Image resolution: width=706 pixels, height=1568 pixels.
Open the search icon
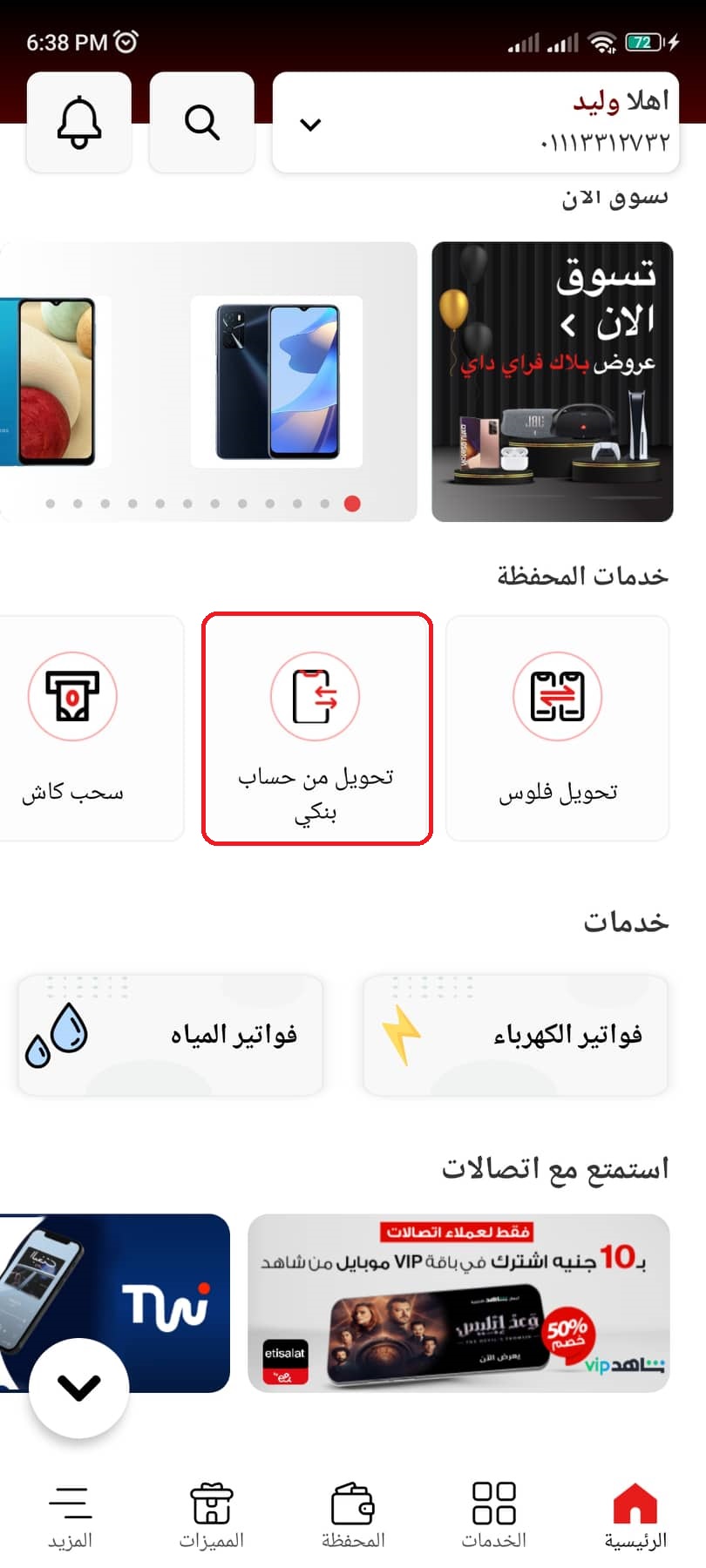point(201,123)
